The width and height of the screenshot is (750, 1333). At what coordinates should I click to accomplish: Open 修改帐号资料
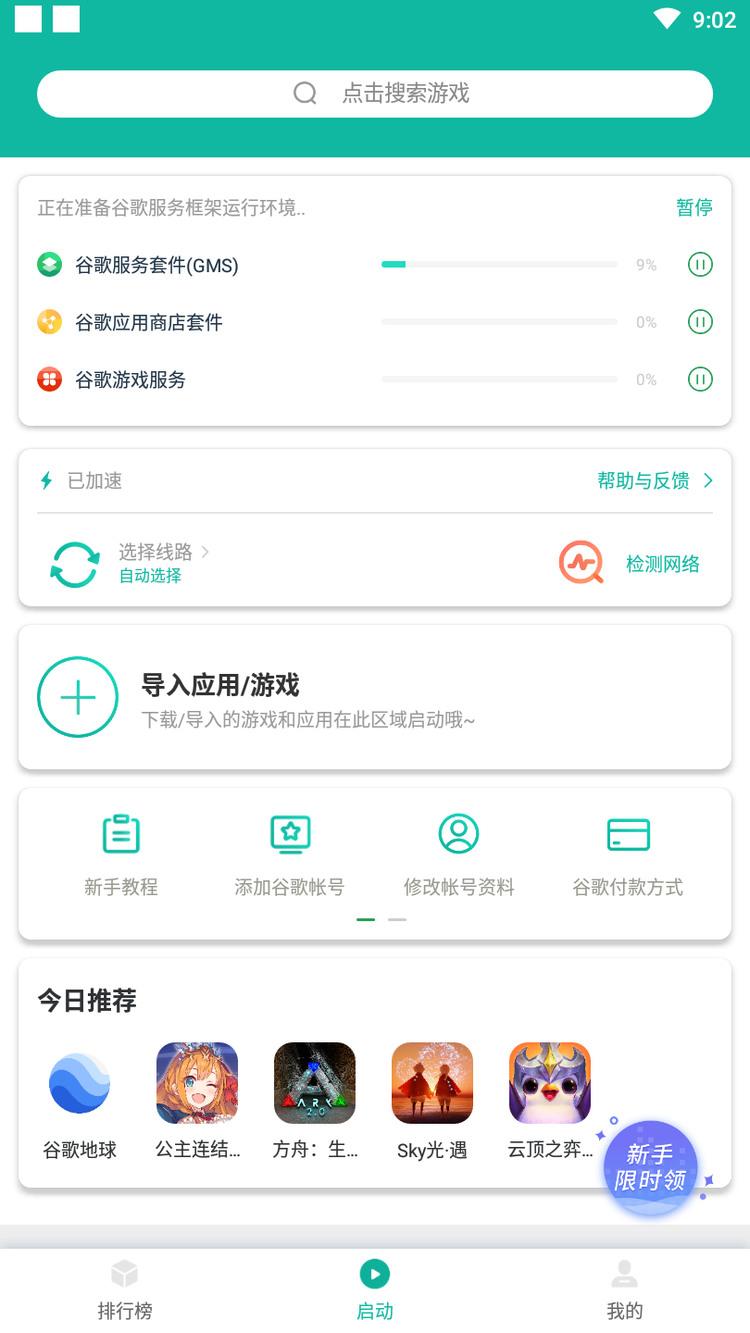coord(459,854)
